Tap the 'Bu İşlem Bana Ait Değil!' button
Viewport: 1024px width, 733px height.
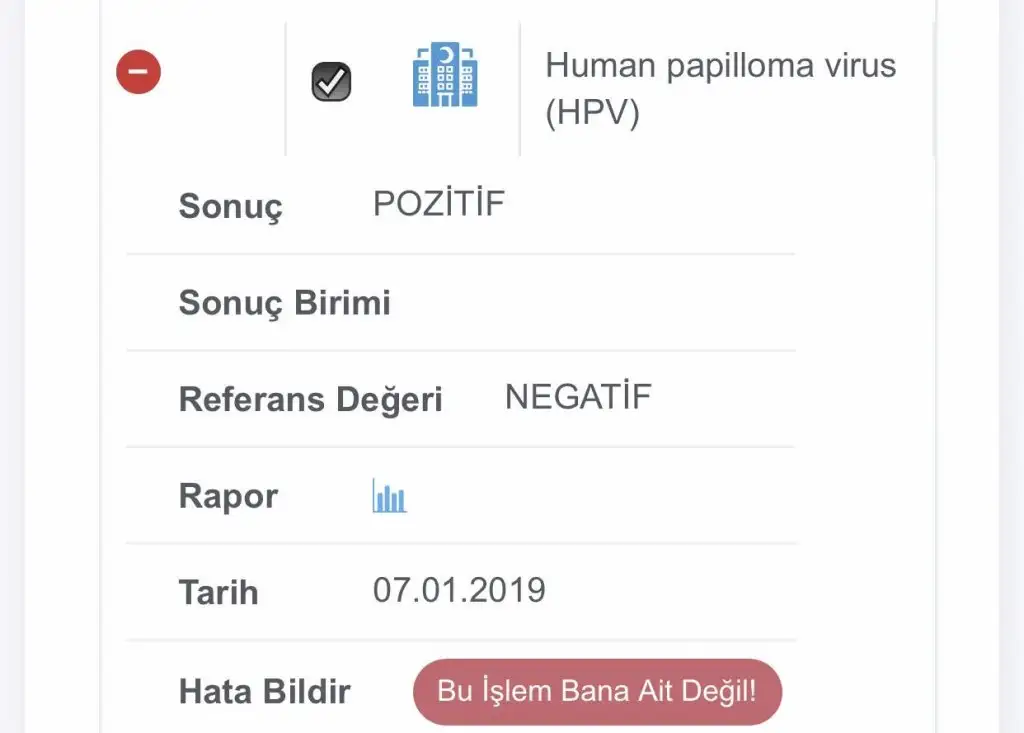597,692
